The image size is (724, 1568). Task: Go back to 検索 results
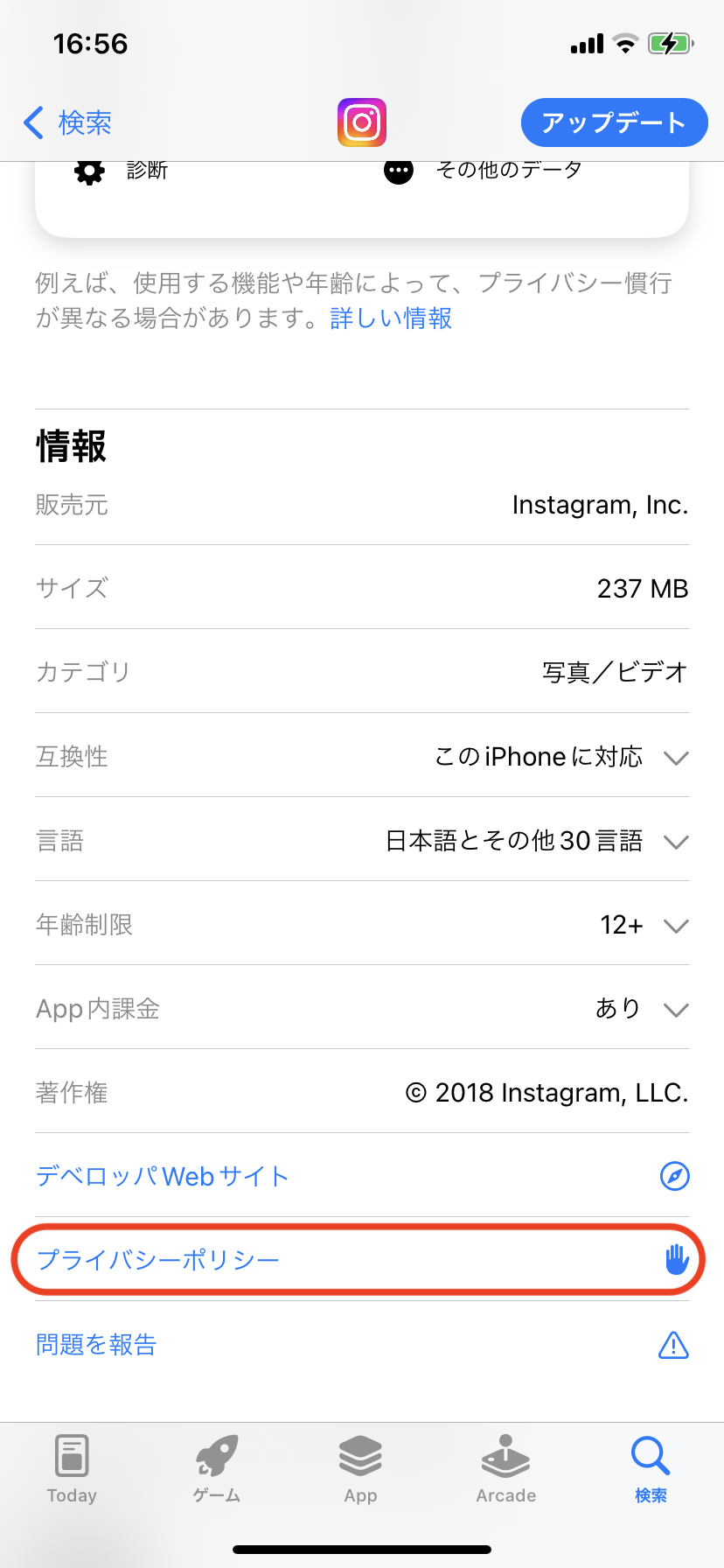click(68, 122)
